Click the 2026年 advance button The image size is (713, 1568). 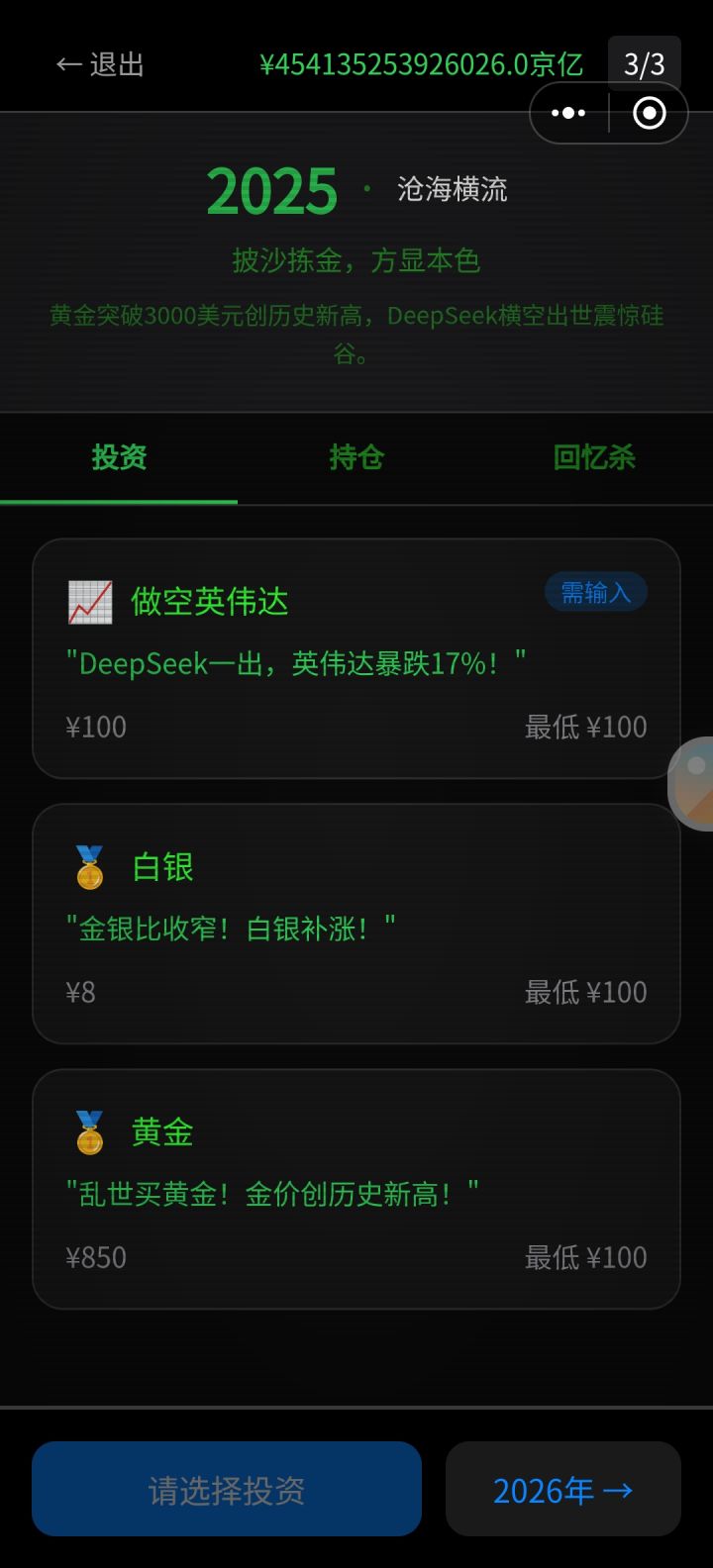pos(562,1489)
